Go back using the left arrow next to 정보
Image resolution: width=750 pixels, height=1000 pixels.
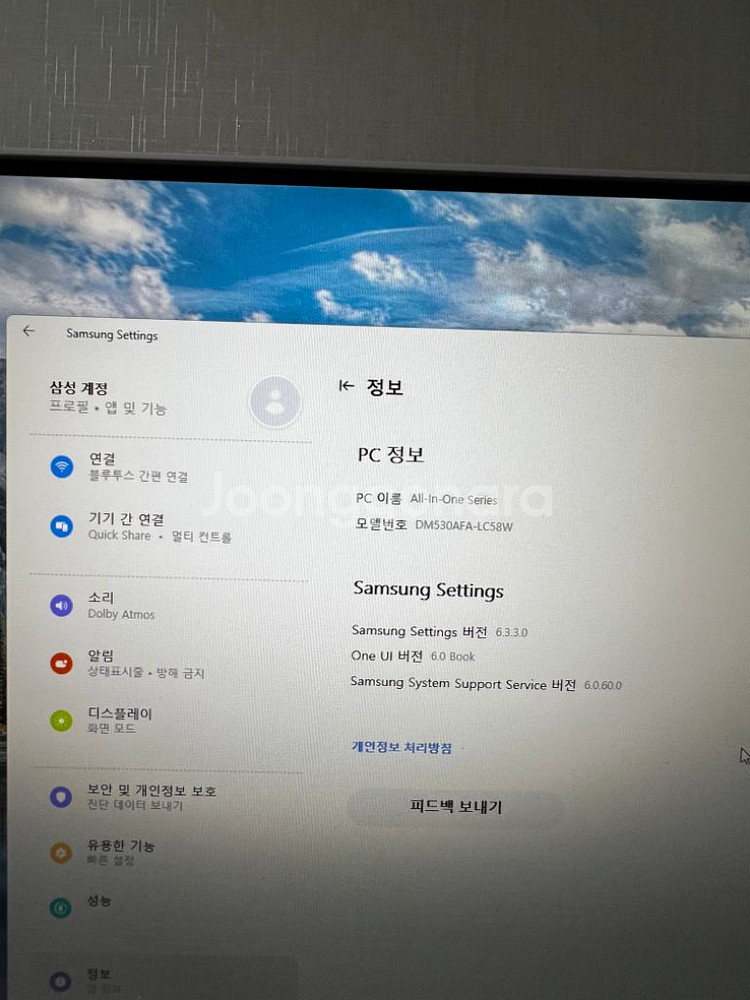(x=346, y=385)
